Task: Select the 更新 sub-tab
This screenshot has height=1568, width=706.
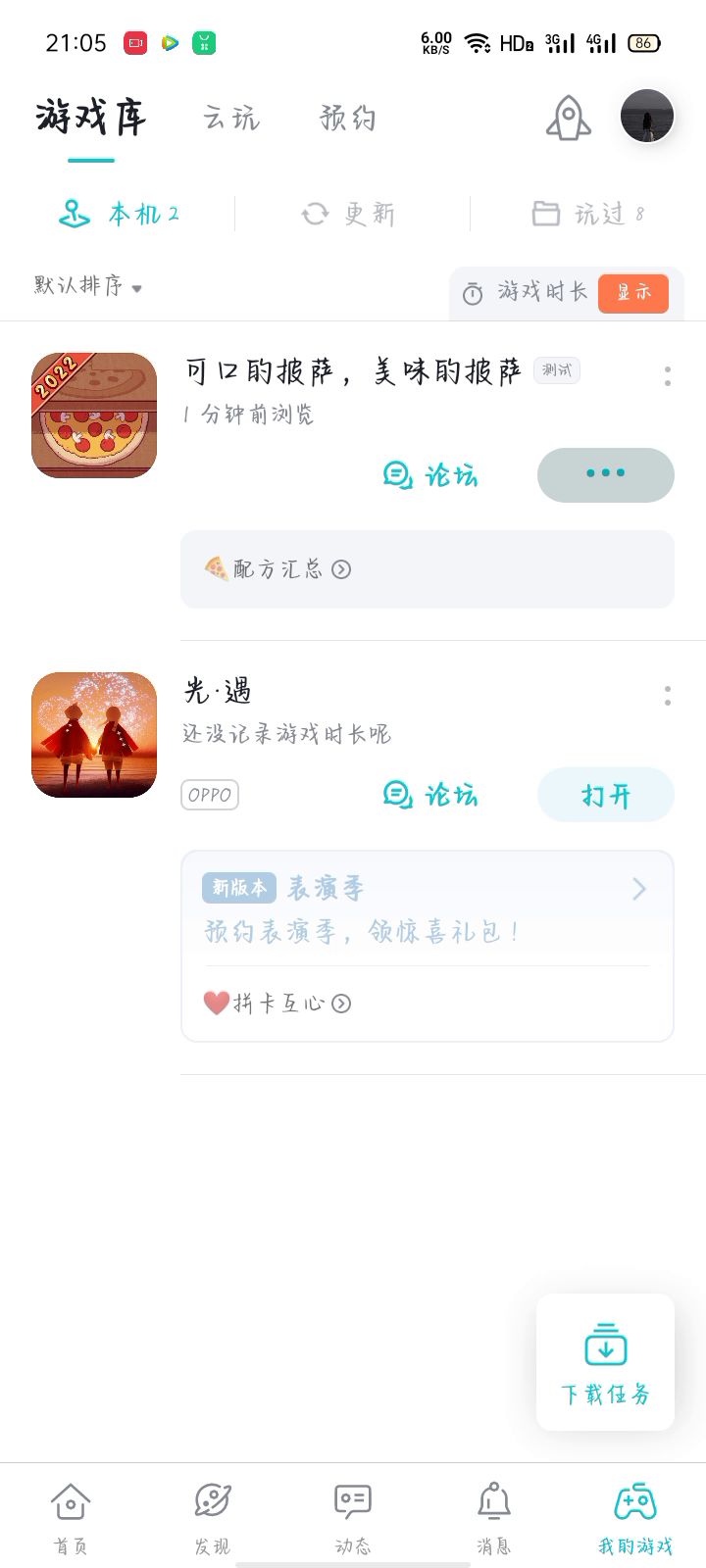Action: pos(349,214)
